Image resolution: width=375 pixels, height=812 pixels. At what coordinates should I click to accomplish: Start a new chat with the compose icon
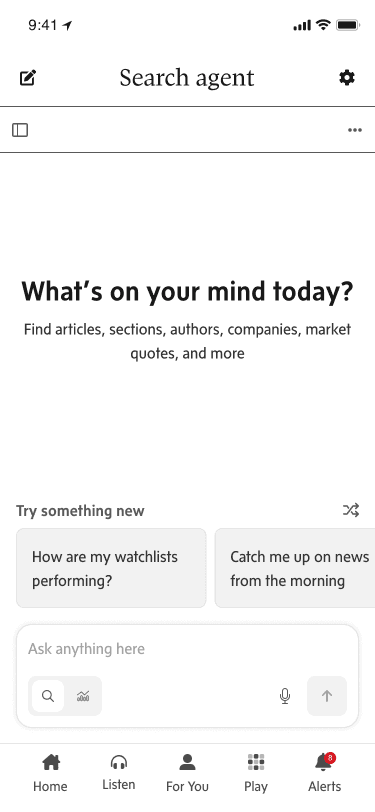coord(28,78)
